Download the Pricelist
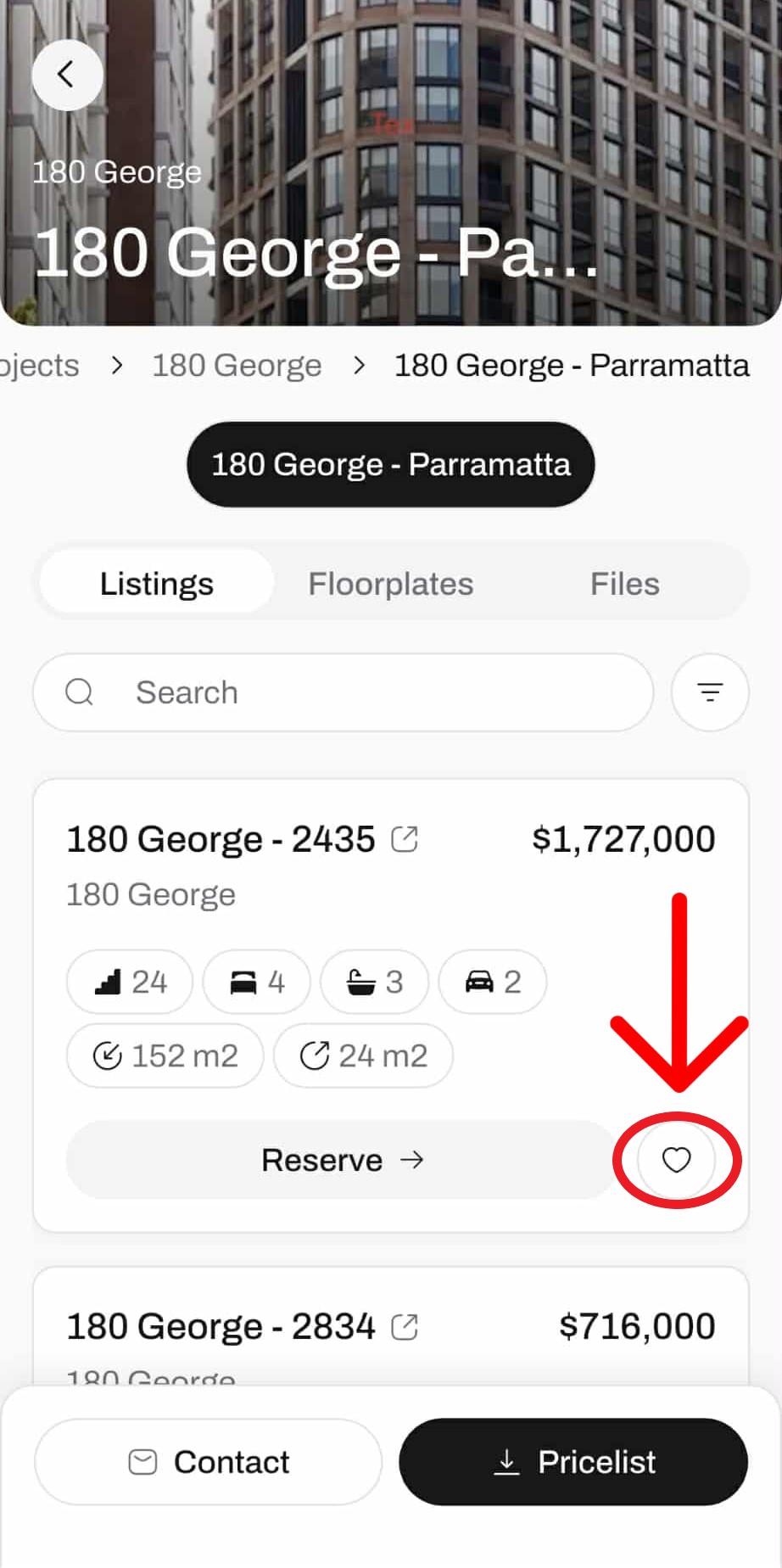782x1568 pixels. [573, 1462]
